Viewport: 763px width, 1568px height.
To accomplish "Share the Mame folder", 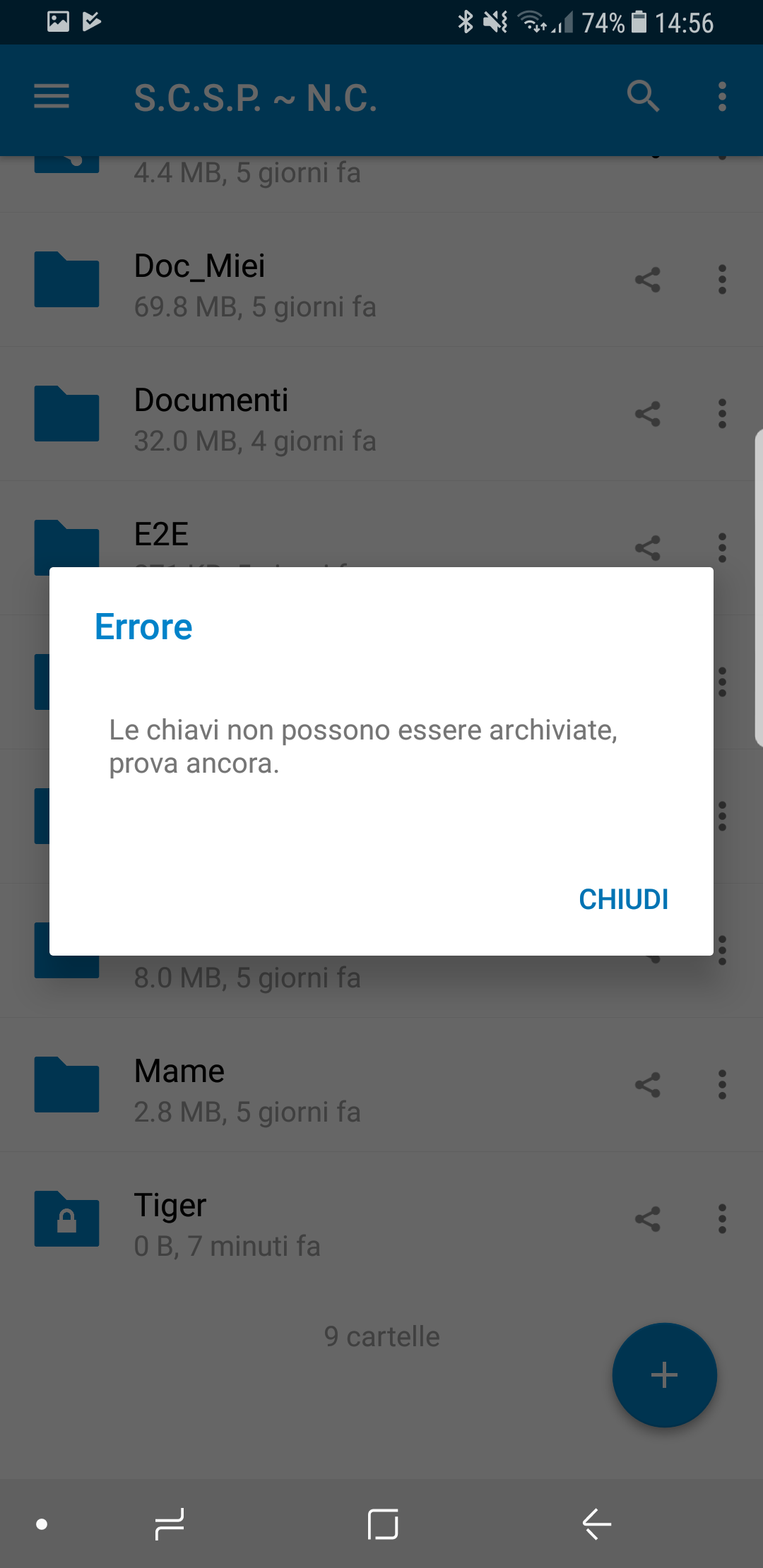I will (x=647, y=1085).
